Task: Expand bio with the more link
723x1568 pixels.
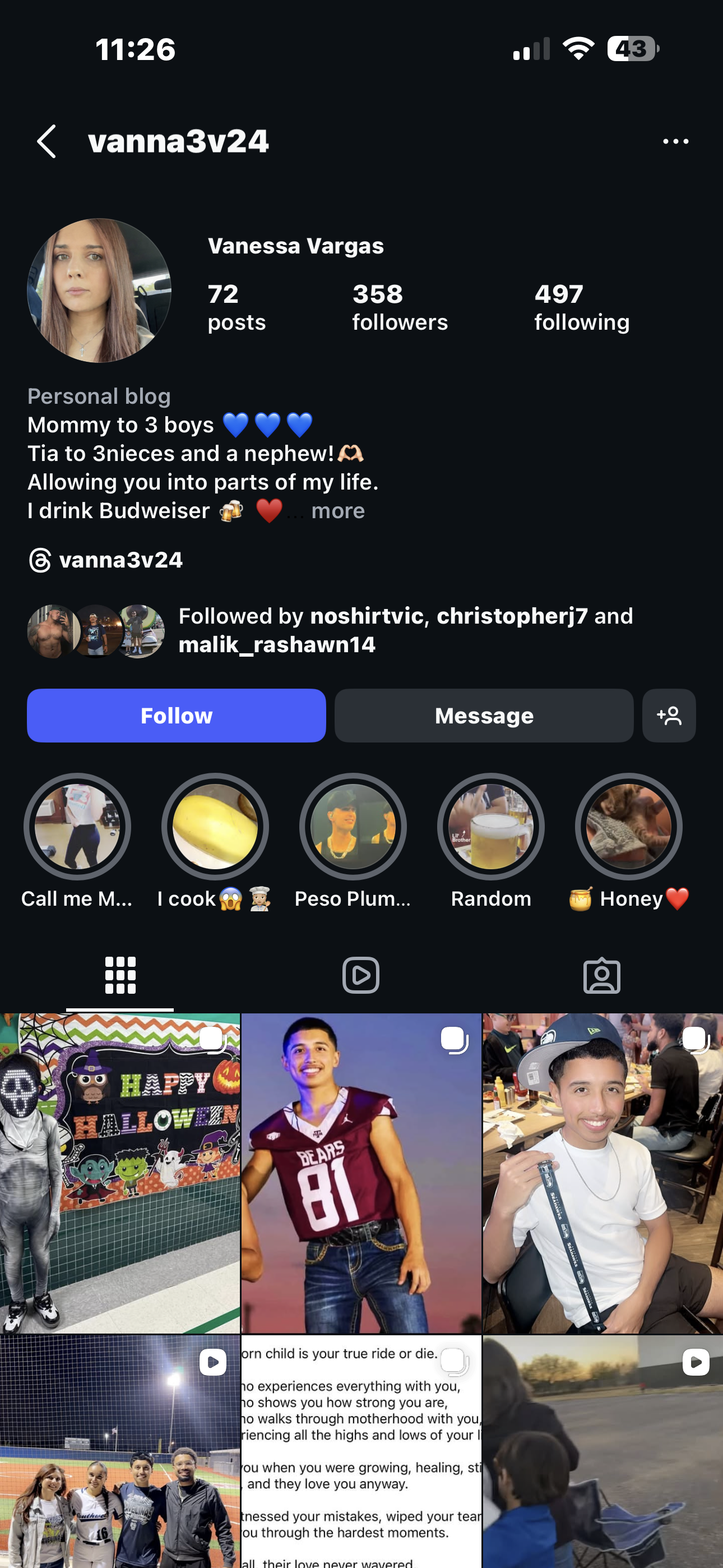Action: coord(338,511)
